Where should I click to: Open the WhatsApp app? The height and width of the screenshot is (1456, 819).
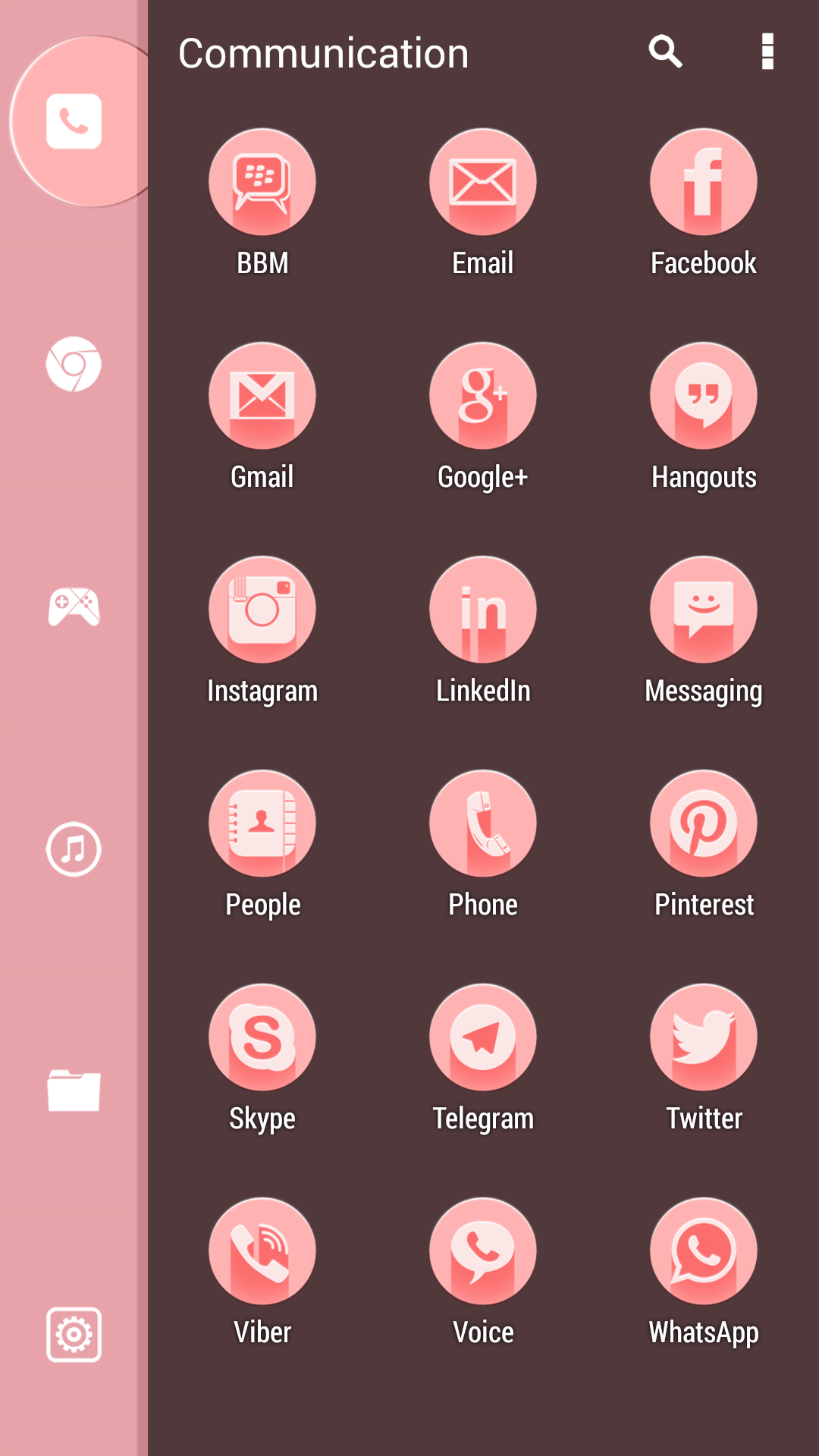tap(703, 1251)
